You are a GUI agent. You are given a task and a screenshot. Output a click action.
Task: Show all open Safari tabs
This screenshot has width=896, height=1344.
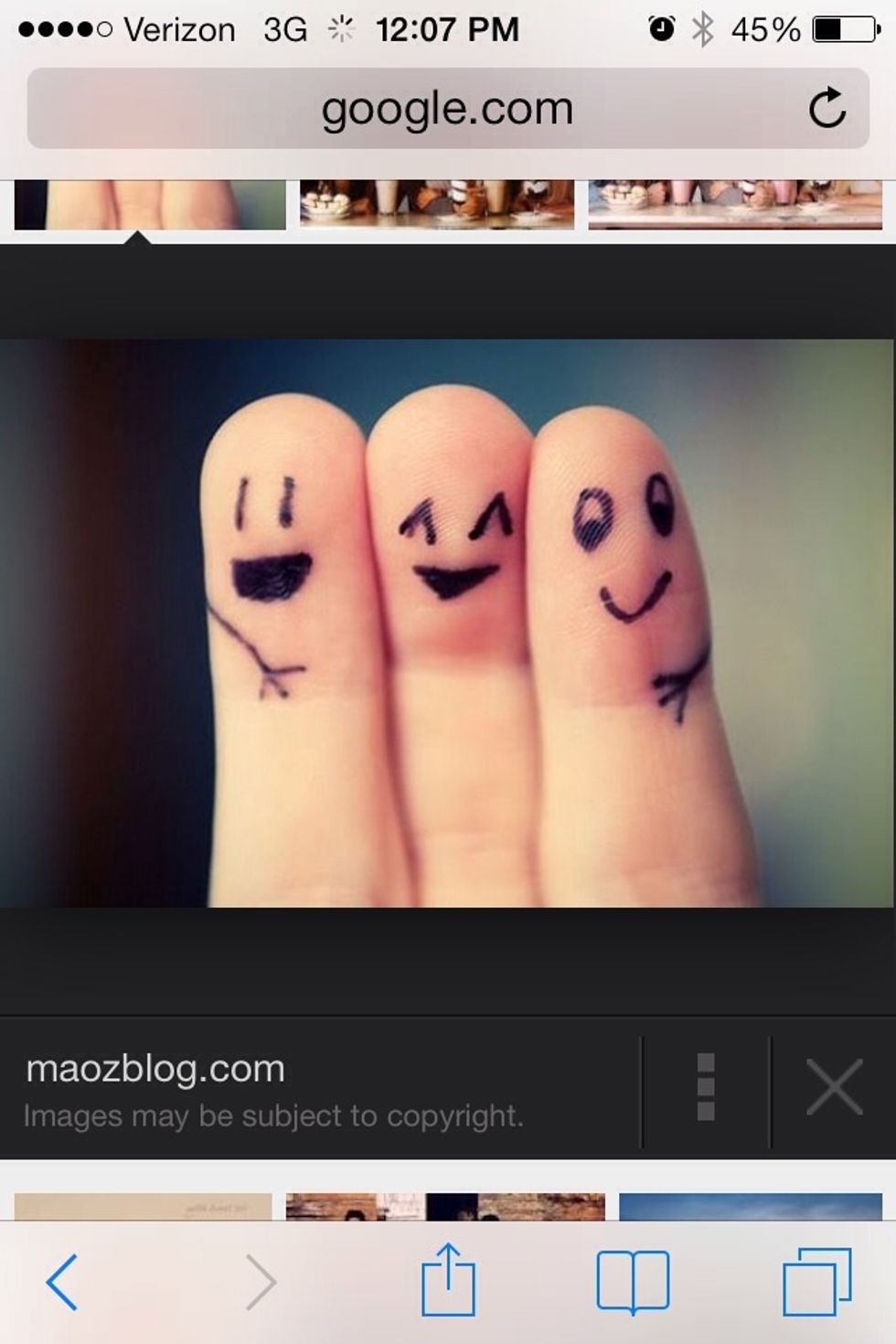(x=816, y=1282)
